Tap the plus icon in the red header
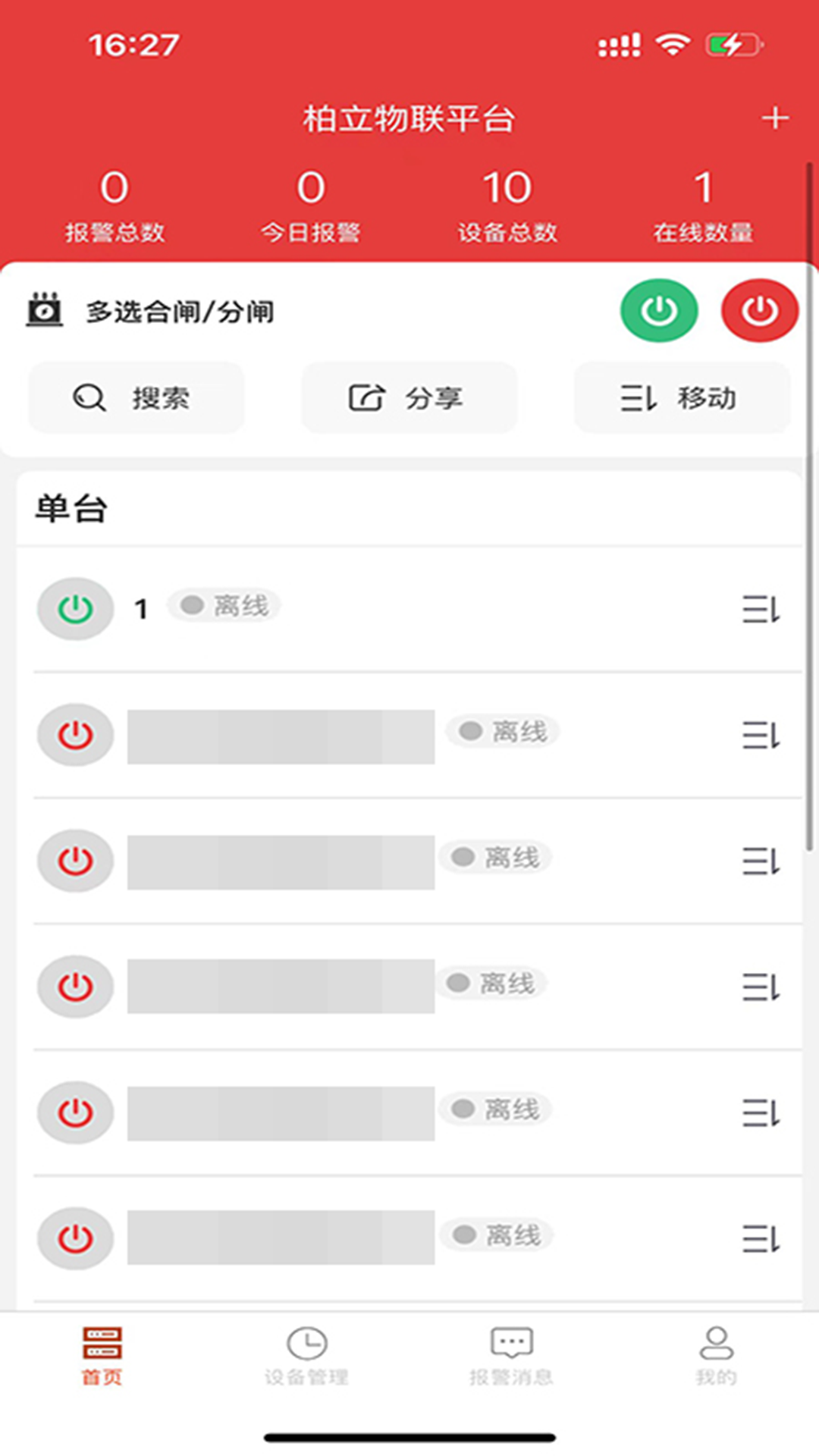 click(x=775, y=118)
